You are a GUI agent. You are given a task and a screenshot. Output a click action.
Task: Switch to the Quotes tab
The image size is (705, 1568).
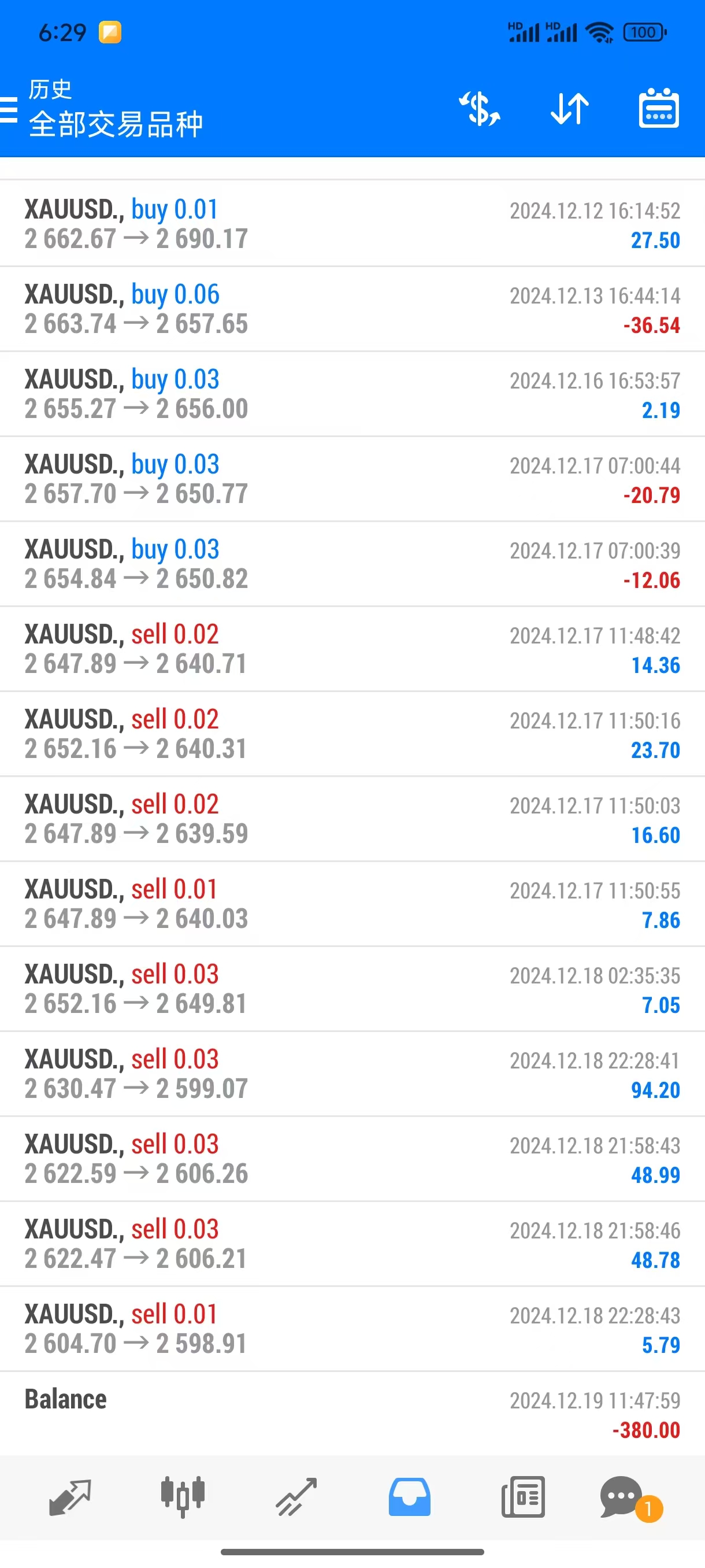tap(70, 1497)
